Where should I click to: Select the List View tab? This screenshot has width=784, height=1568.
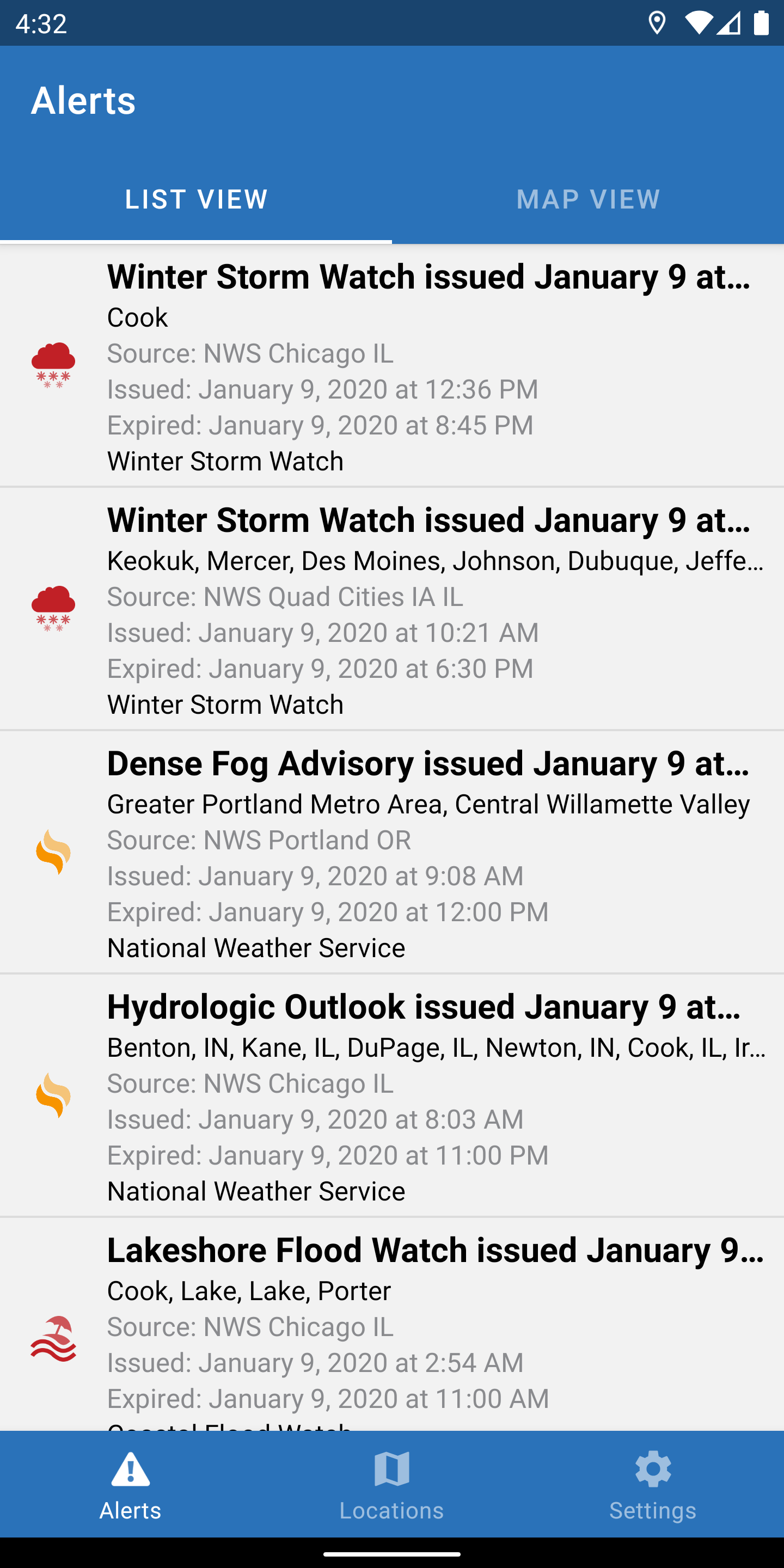click(x=196, y=199)
